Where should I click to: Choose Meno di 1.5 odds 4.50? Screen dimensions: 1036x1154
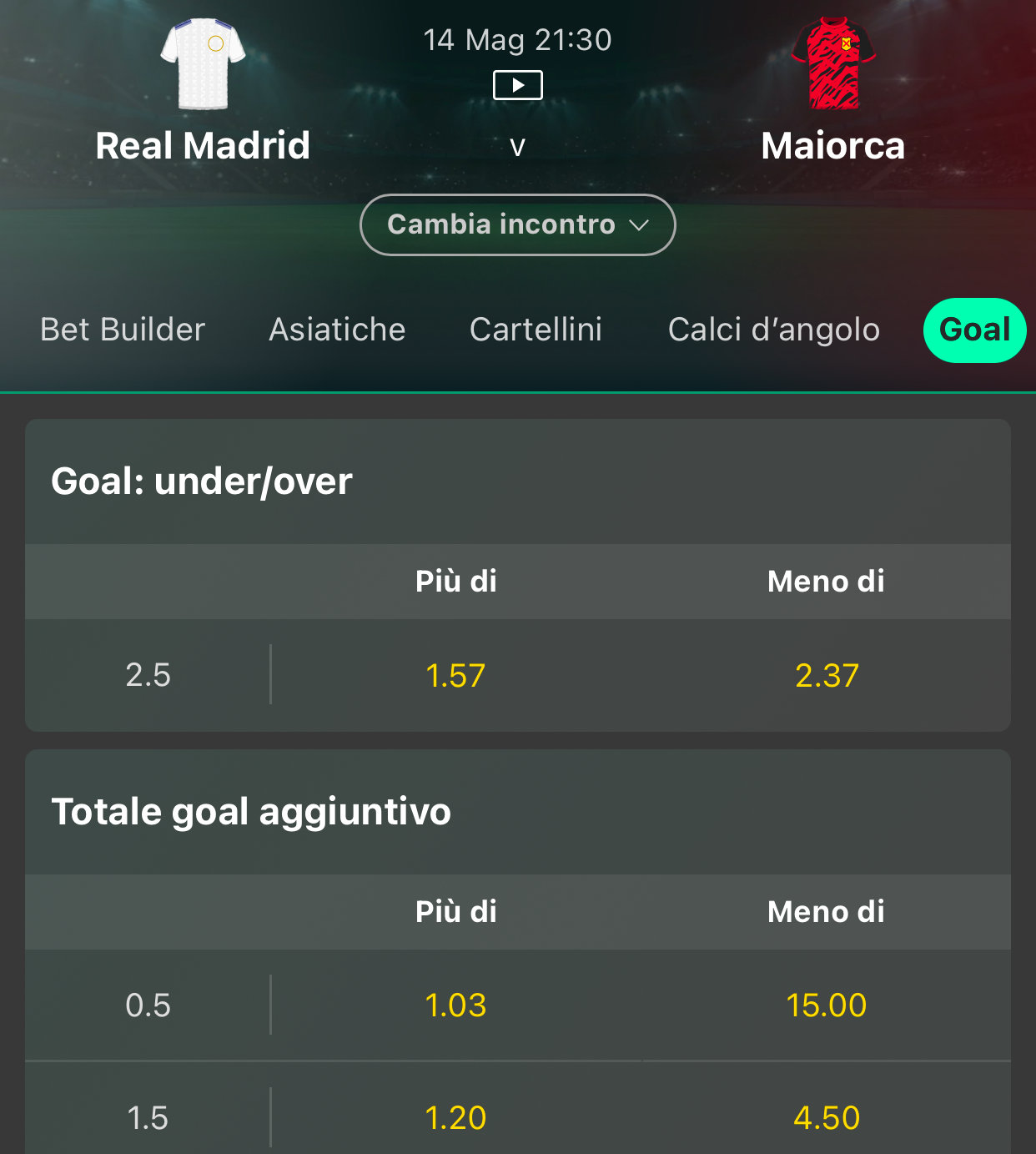pos(826,1117)
